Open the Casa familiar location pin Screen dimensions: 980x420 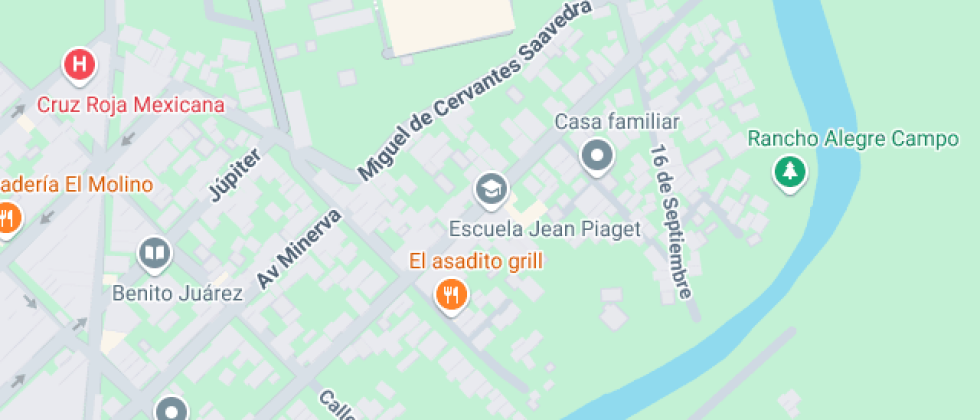[598, 156]
